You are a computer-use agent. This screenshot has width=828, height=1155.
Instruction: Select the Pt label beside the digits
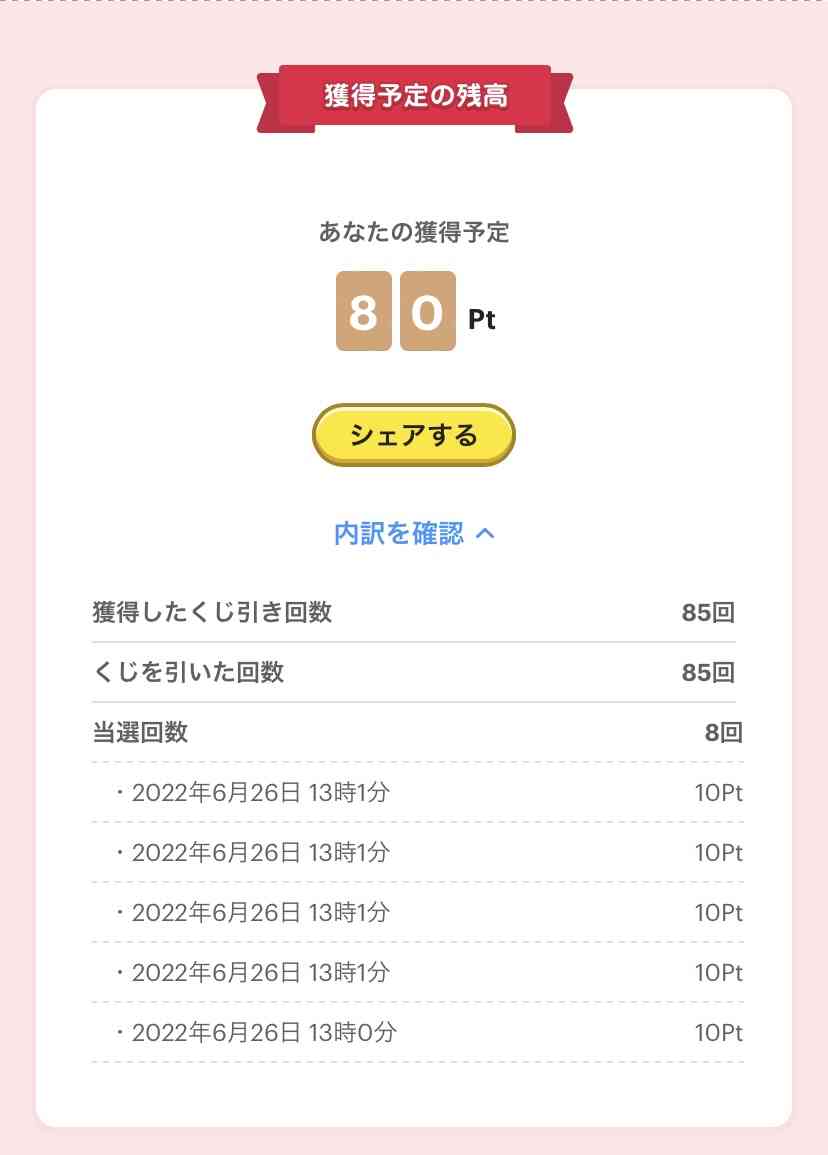tap(480, 320)
